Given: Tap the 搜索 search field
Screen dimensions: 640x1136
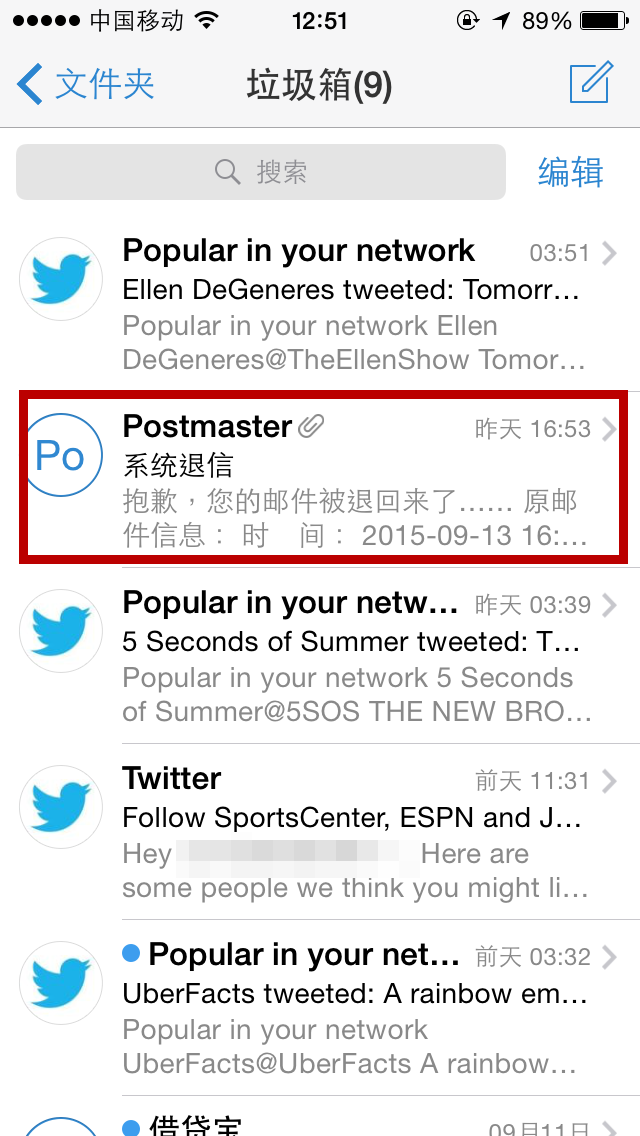Looking at the screenshot, I should (261, 172).
